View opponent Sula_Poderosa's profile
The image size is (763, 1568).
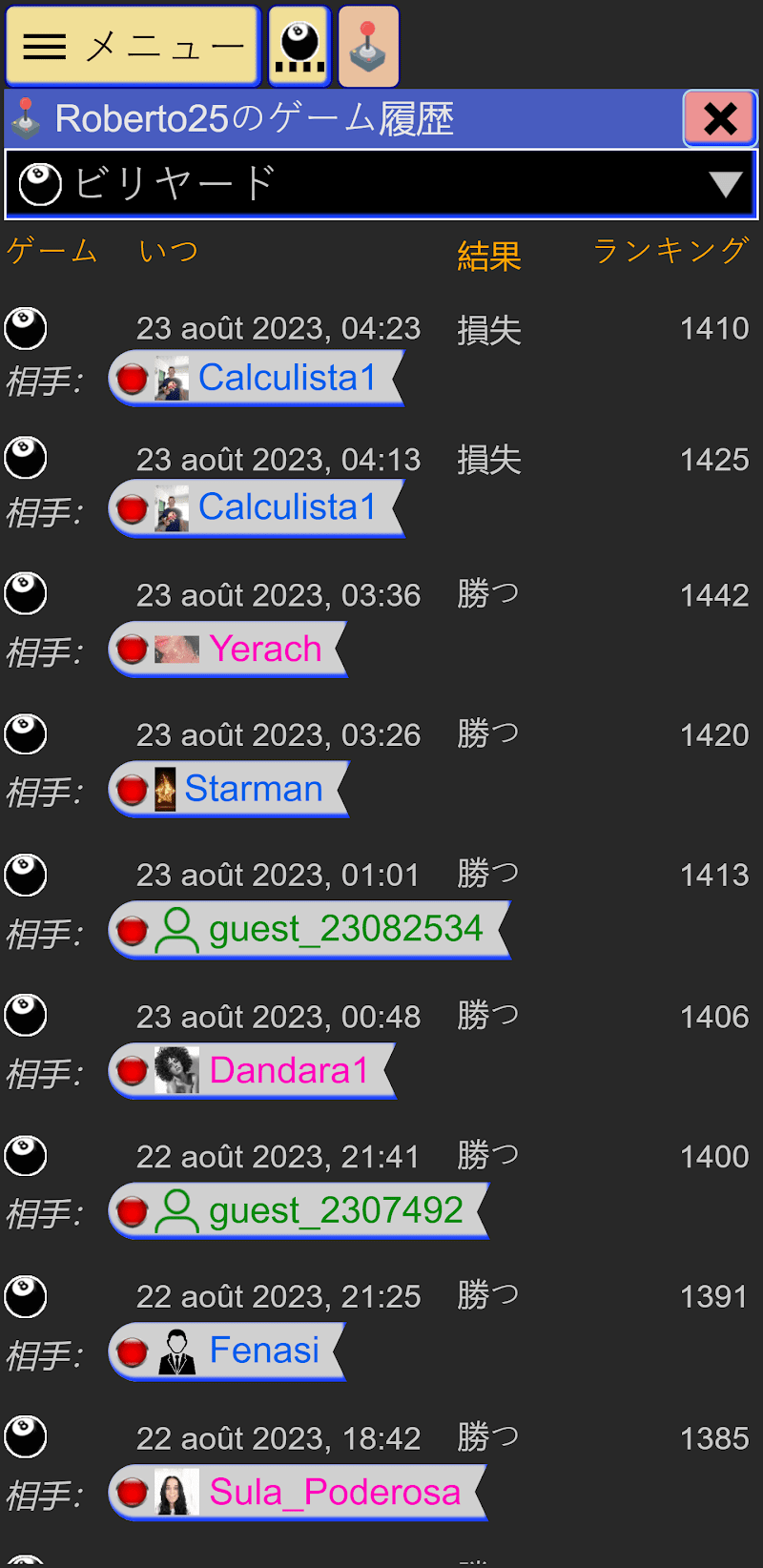tap(297, 1493)
